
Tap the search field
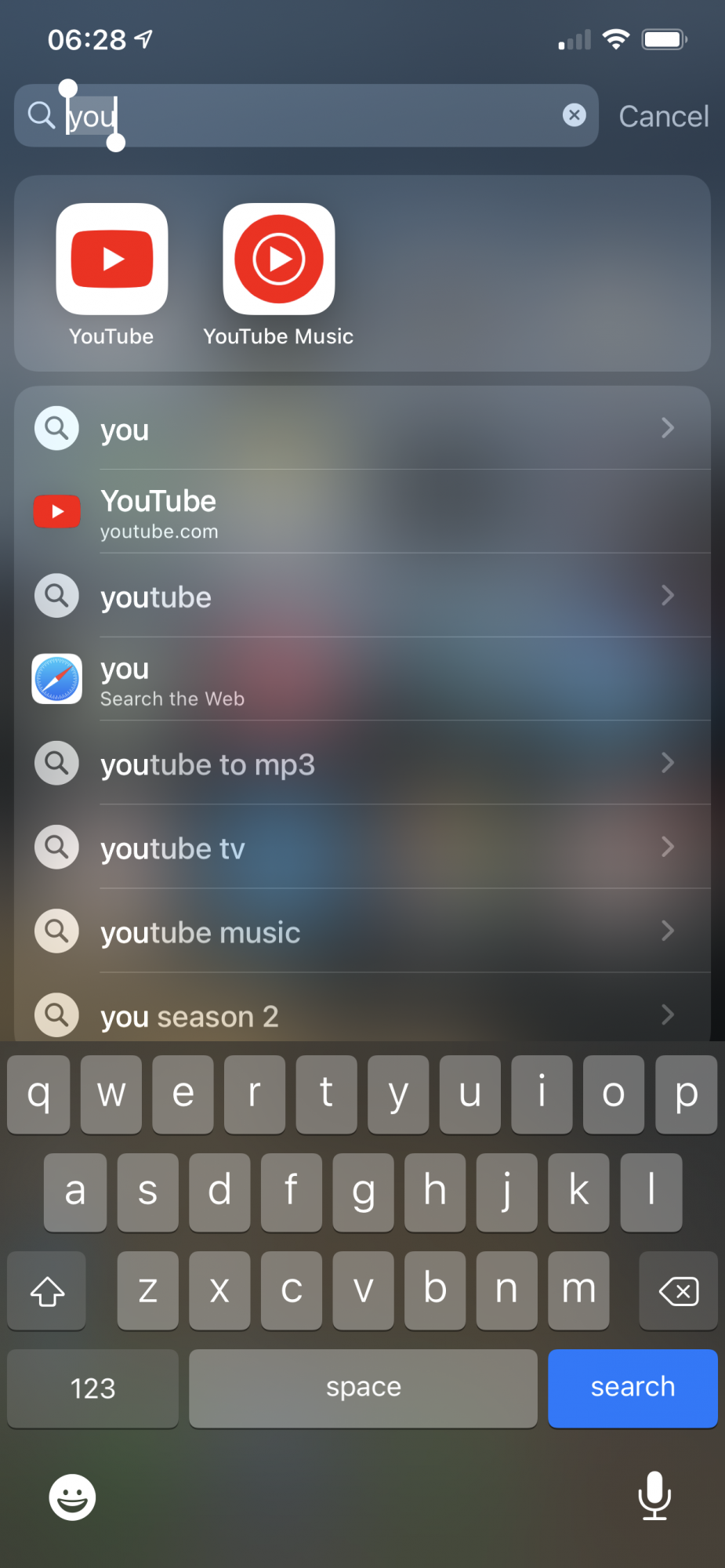[x=306, y=115]
